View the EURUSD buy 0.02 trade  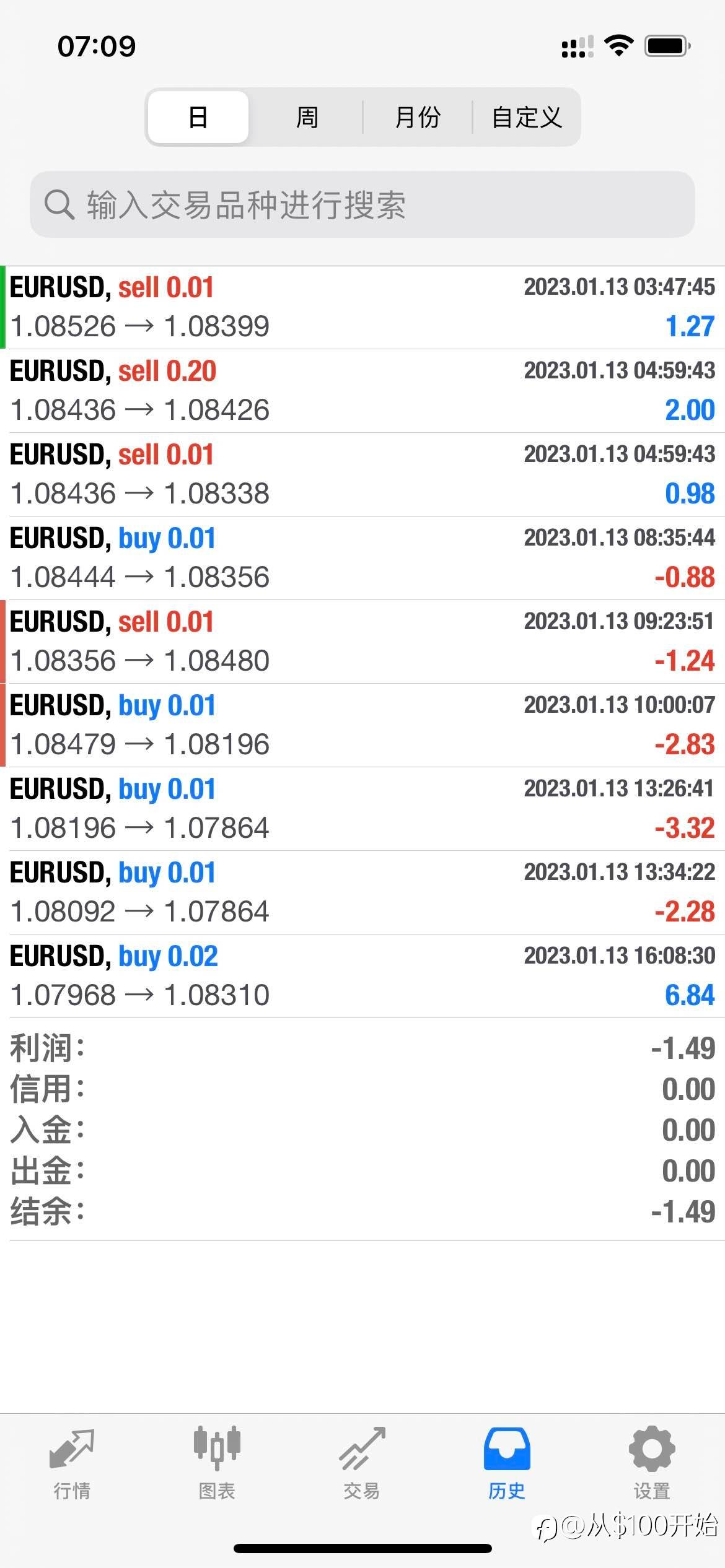tap(362, 976)
